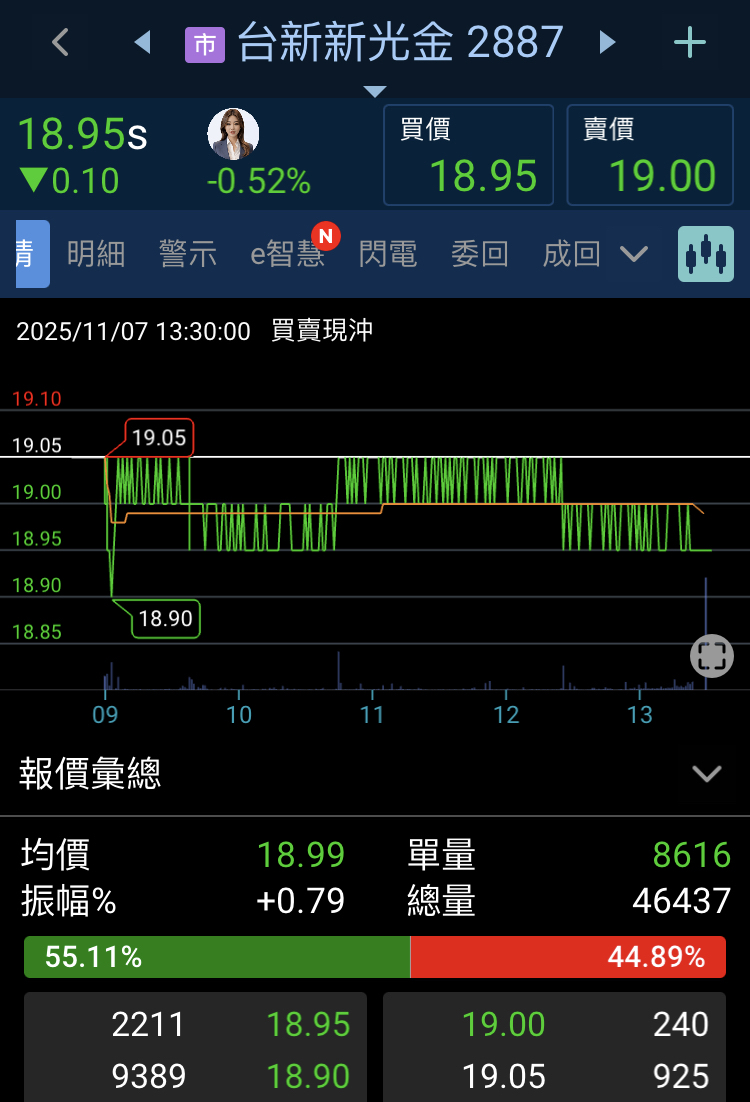This screenshot has height=1102, width=750.
Task: Open the candlestick chart view
Action: click(706, 254)
